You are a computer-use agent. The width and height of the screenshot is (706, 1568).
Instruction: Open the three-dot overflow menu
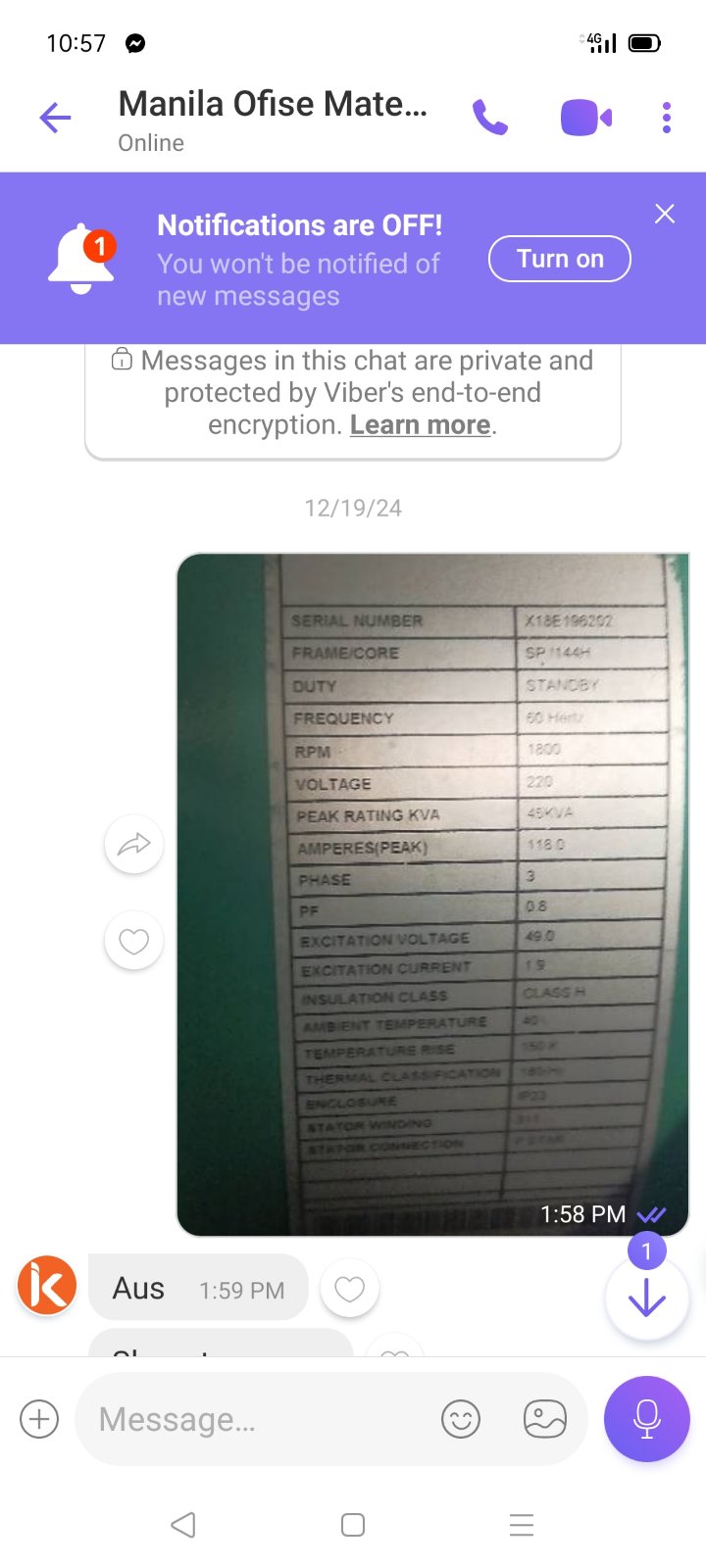pos(667,119)
